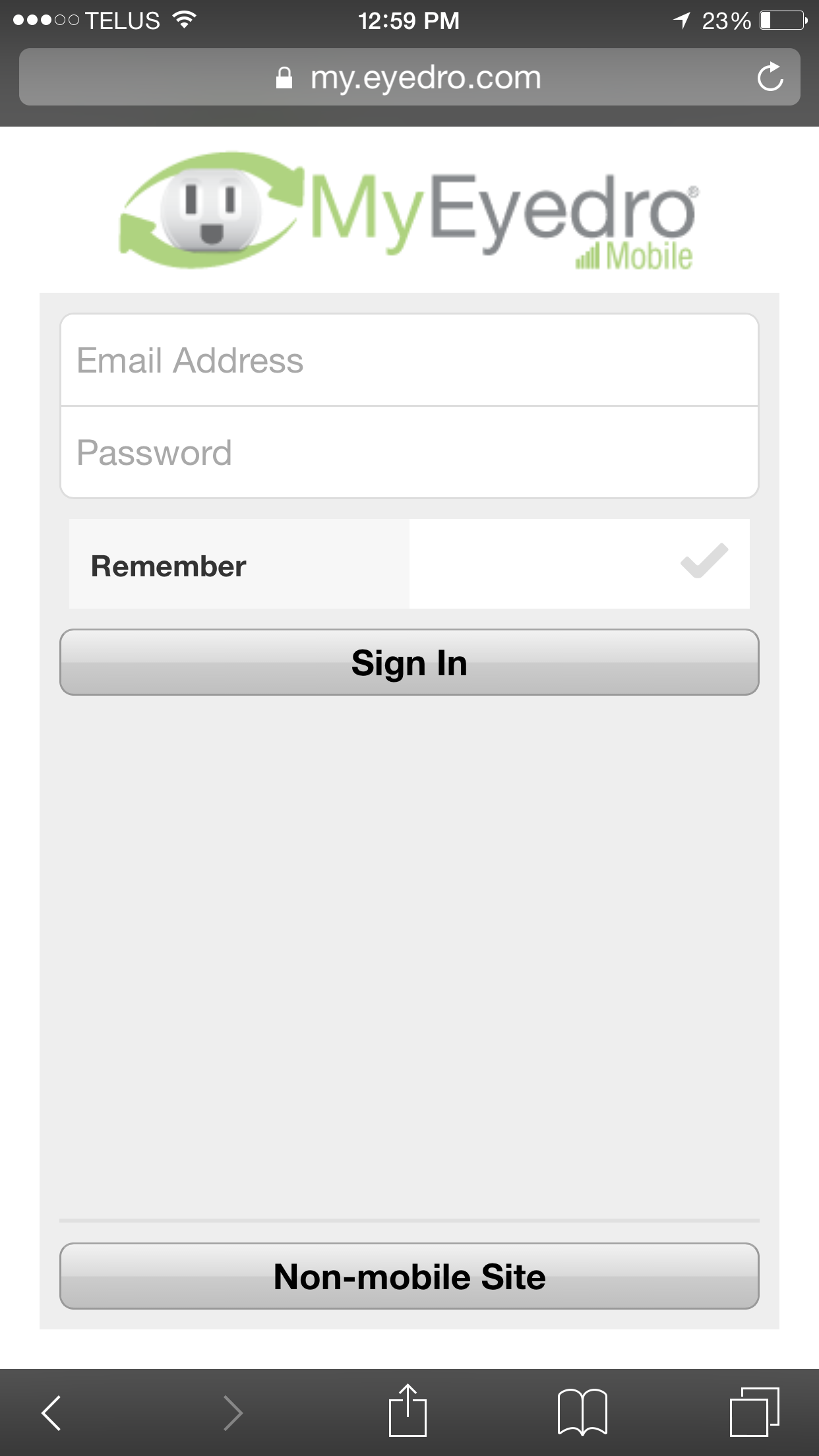Open the Non-mobile Site
Screen dimensions: 819x1456
point(409,1276)
